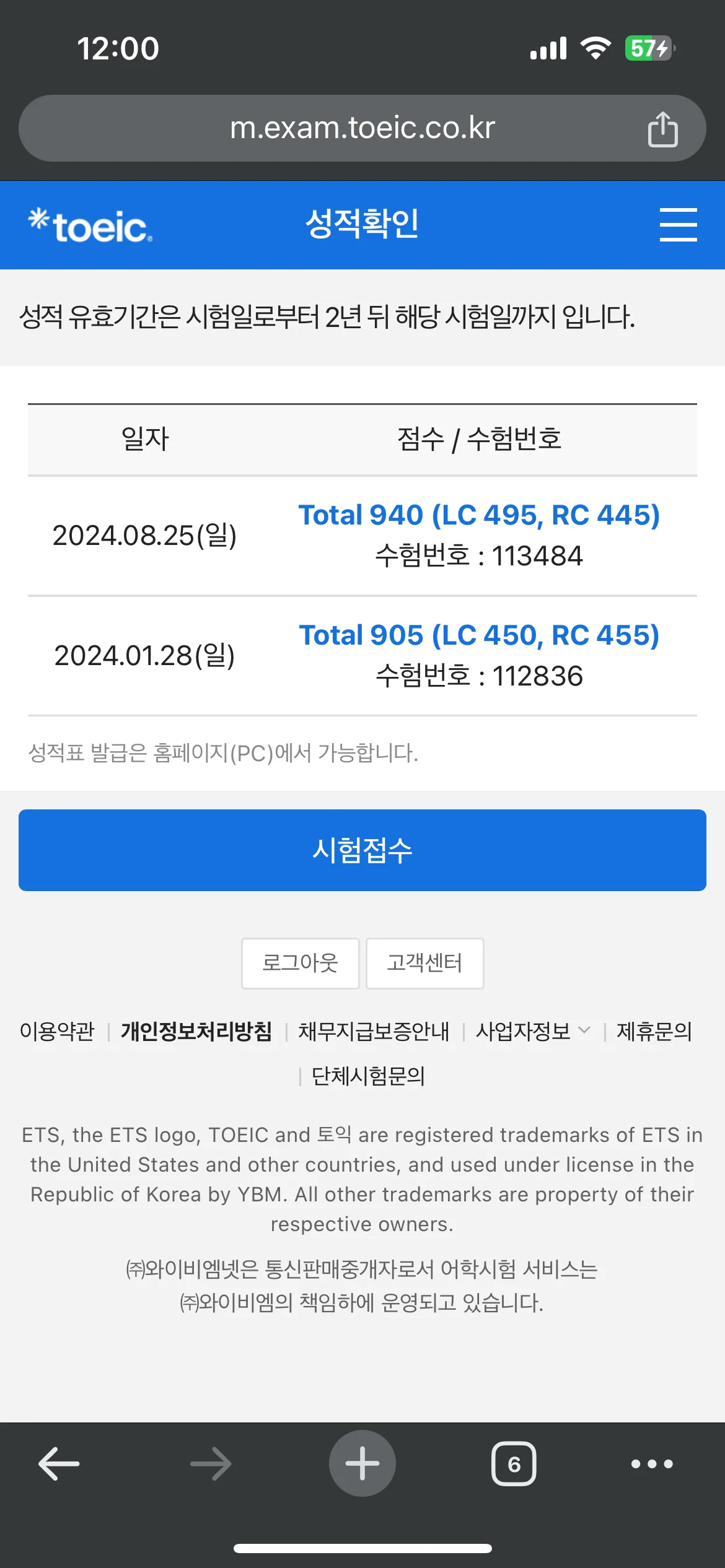Screen dimensions: 725x1568
Task: Open the browser's three-dot menu
Action: pyautogui.click(x=652, y=1464)
